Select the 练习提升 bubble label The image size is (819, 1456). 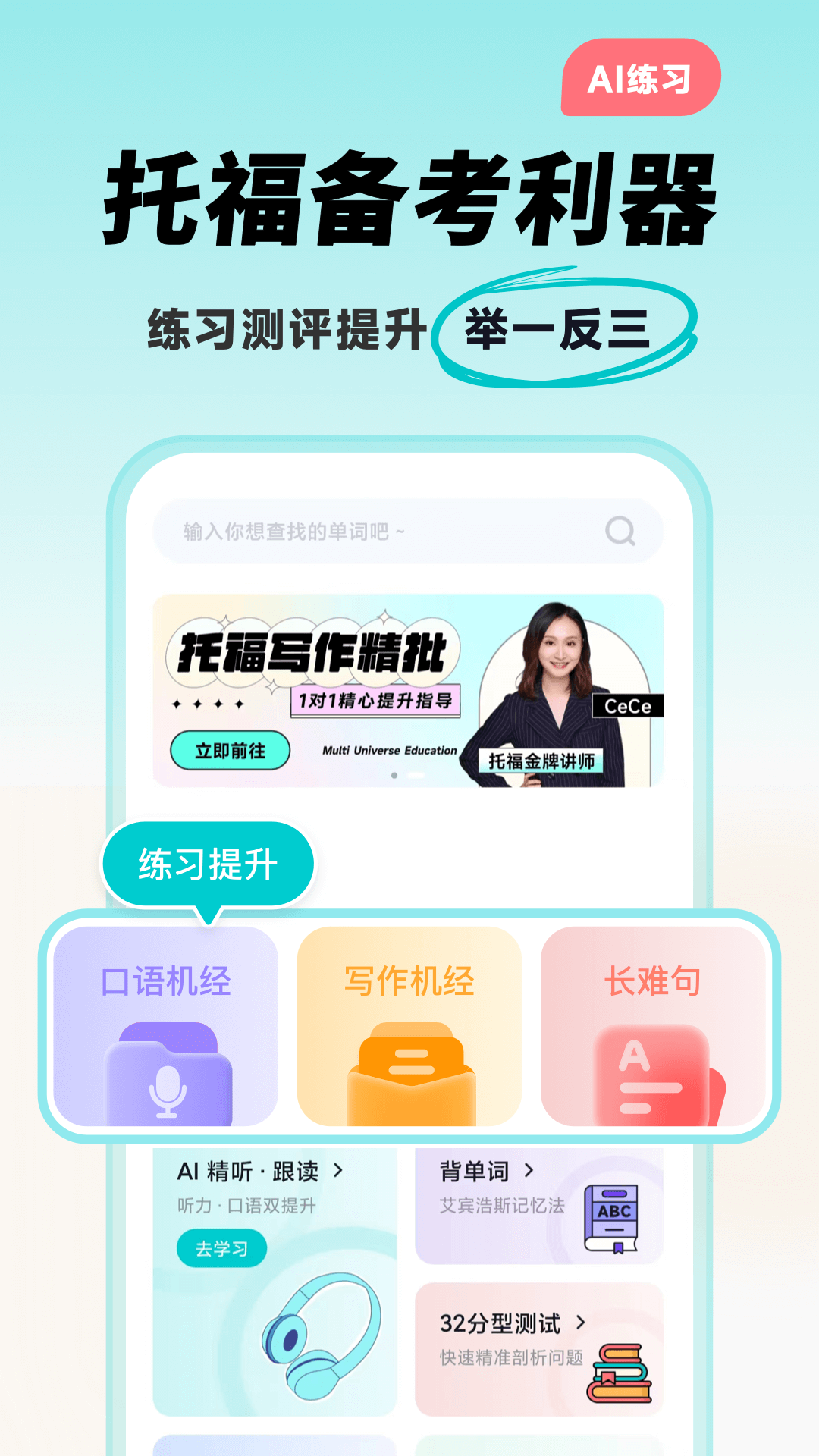[208, 863]
